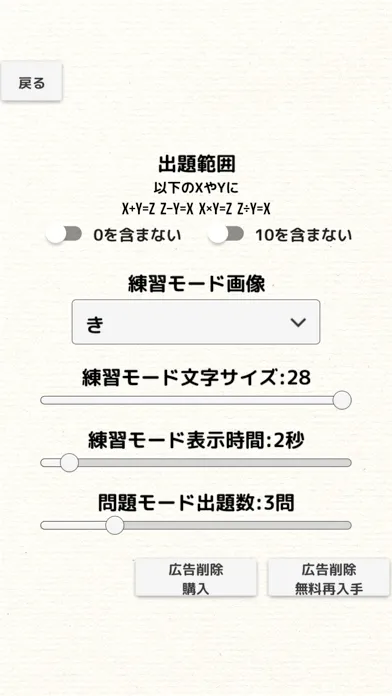The image size is (392, 696).
Task: Tap the 練習モード表示時間 slider
Action: pos(196,463)
